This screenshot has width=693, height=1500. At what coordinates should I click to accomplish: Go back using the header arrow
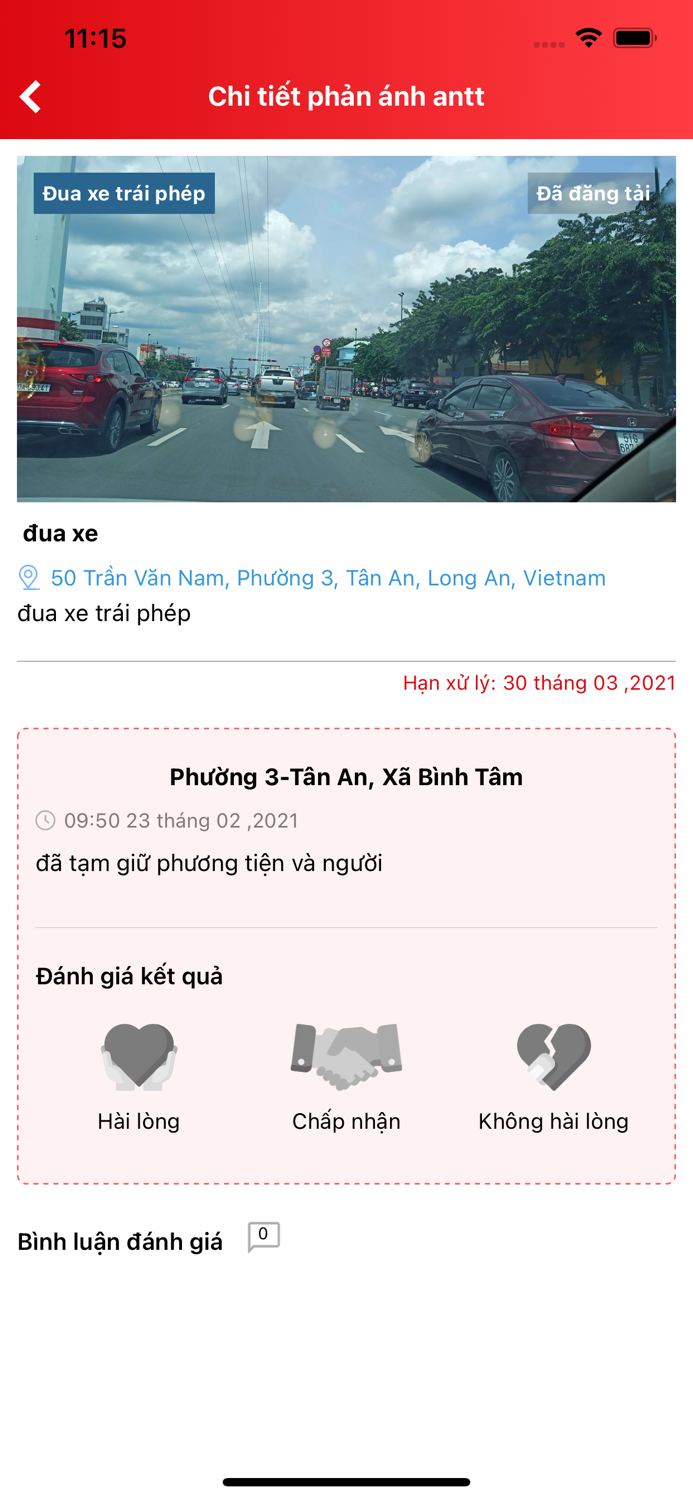pos(31,97)
